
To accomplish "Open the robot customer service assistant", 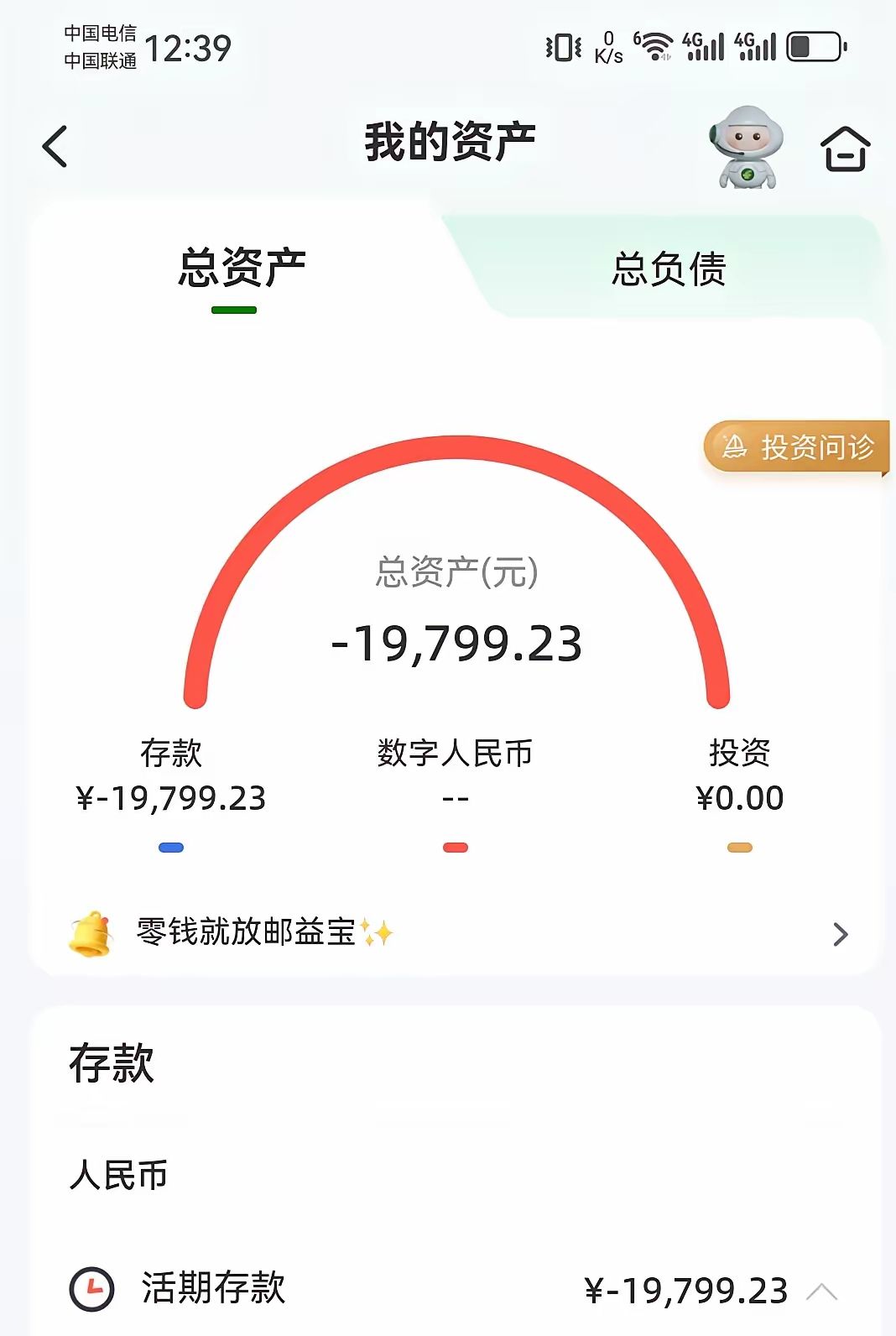I will coord(748,148).
